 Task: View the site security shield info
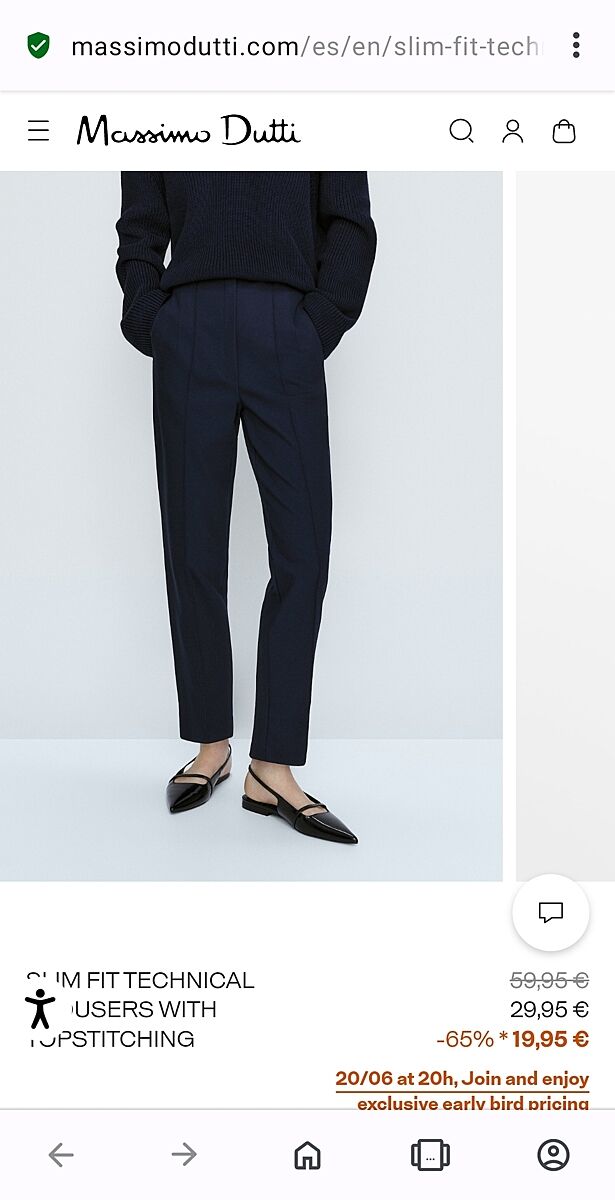pos(38,46)
